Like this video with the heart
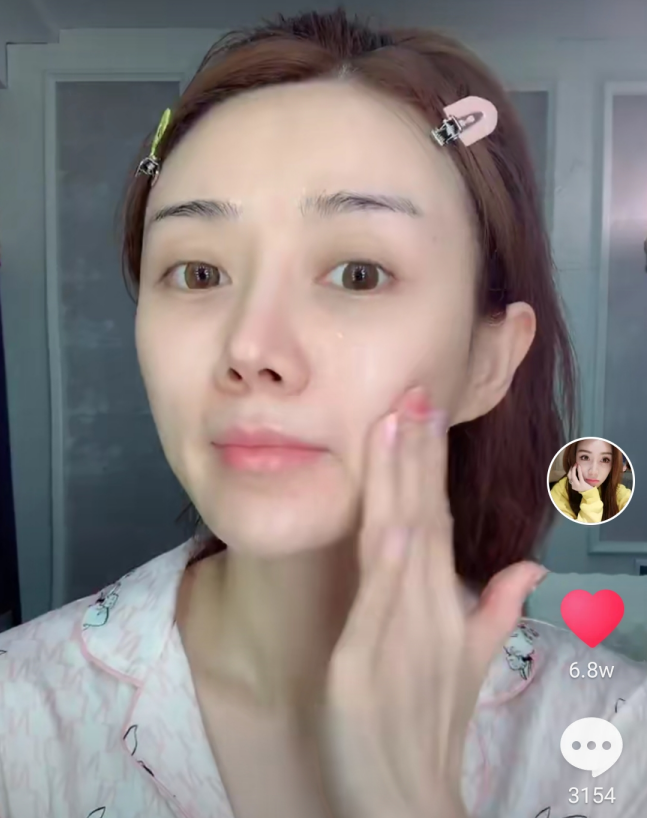This screenshot has width=647, height=818. tap(591, 617)
